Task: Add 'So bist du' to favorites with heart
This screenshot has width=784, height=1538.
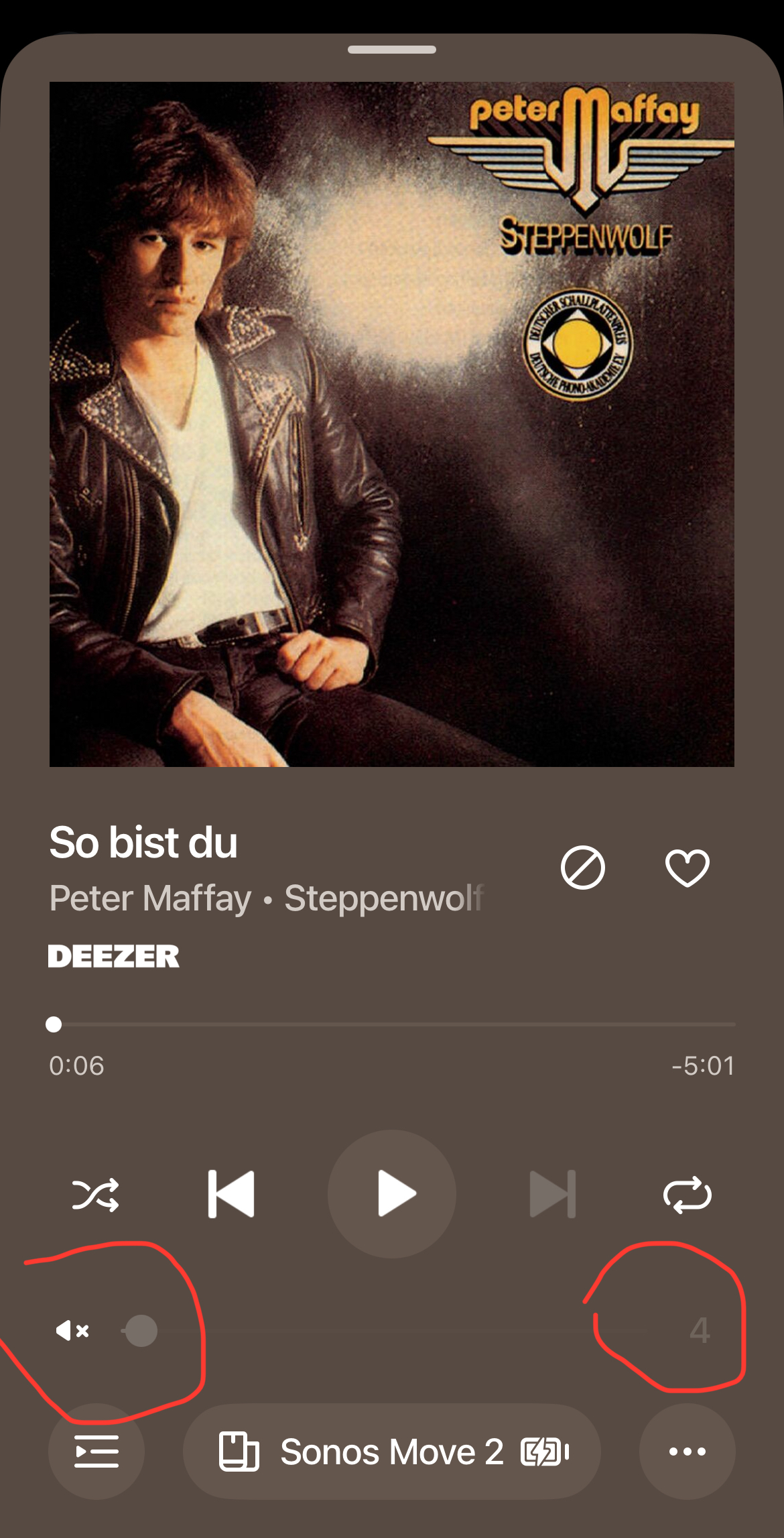Action: click(687, 868)
